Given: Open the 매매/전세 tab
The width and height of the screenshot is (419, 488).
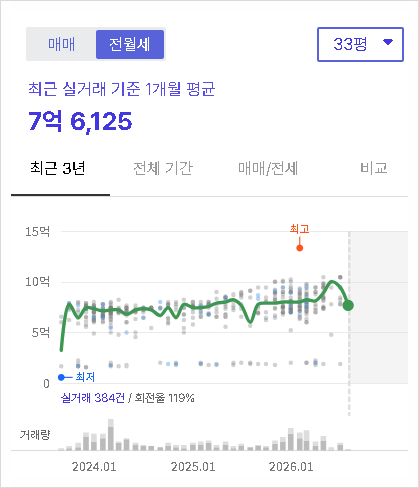Looking at the screenshot, I should (x=268, y=168).
